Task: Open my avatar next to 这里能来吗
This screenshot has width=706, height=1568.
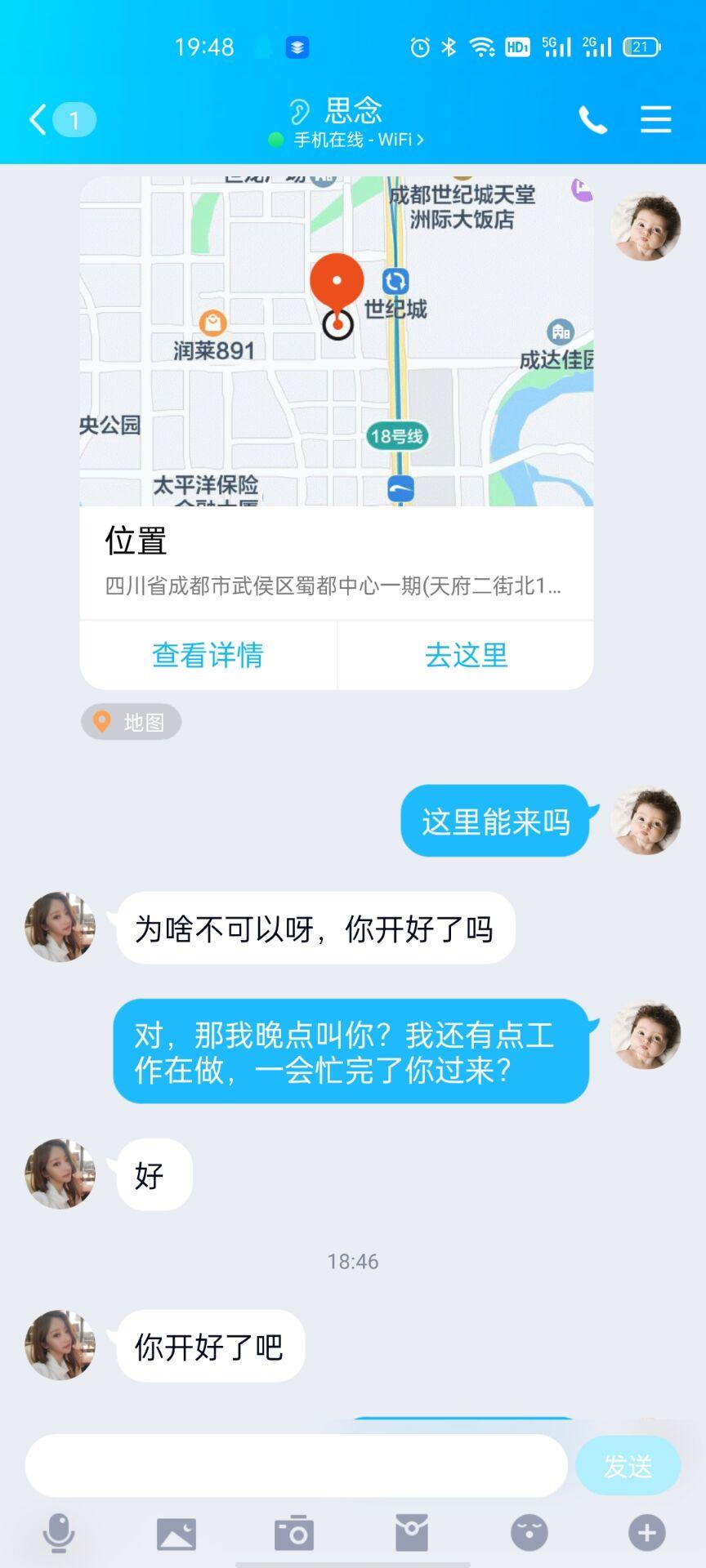Action: pos(646,821)
